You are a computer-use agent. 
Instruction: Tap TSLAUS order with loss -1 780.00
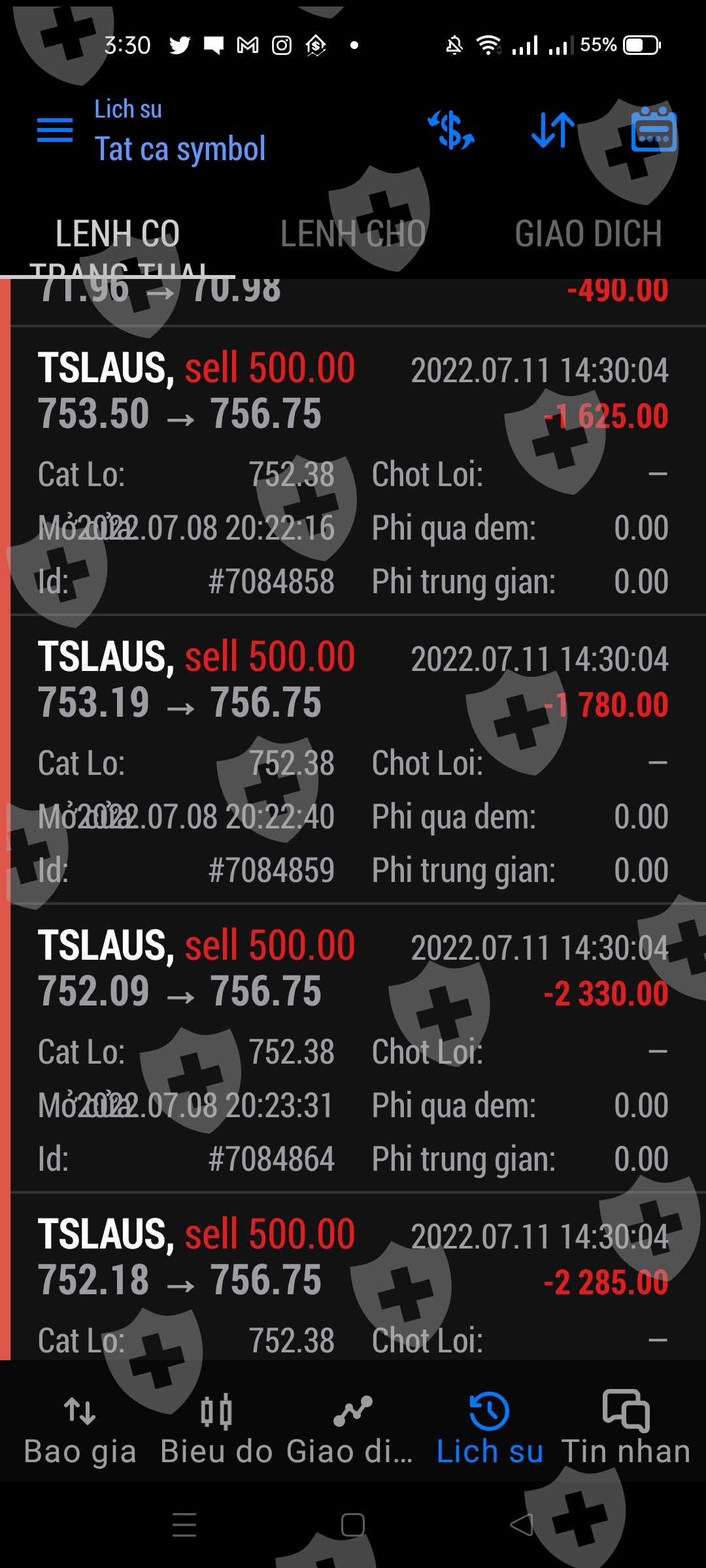pos(353,759)
